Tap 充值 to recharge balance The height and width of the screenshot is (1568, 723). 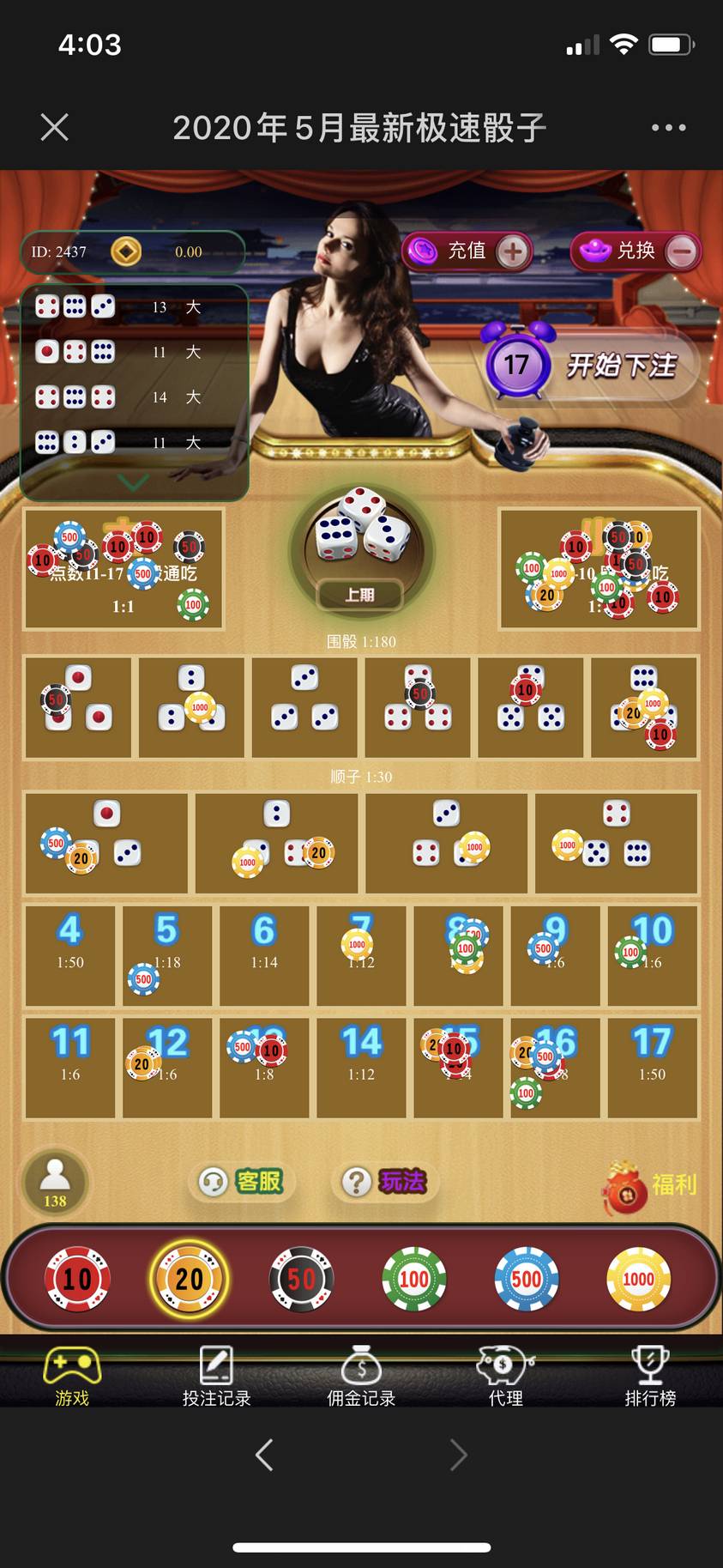468,251
